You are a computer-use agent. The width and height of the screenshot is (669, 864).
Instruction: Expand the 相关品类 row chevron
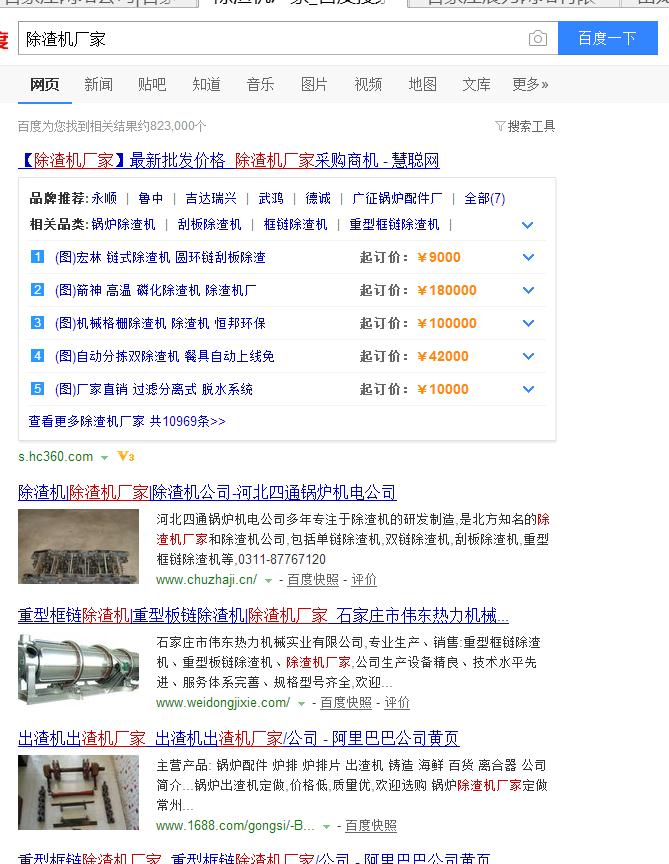(527, 225)
